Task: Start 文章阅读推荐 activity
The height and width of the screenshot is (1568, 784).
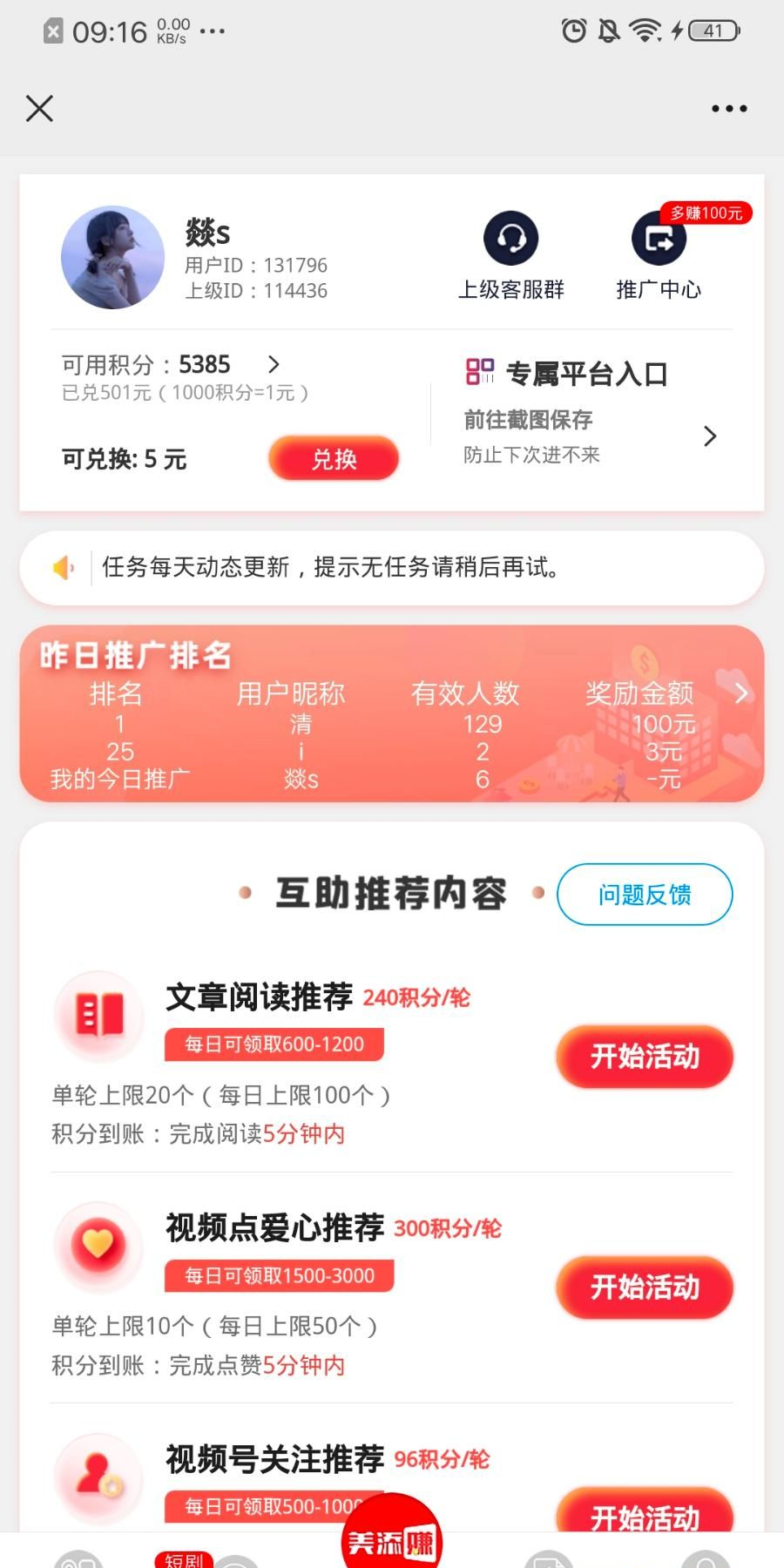Action: tap(645, 1057)
